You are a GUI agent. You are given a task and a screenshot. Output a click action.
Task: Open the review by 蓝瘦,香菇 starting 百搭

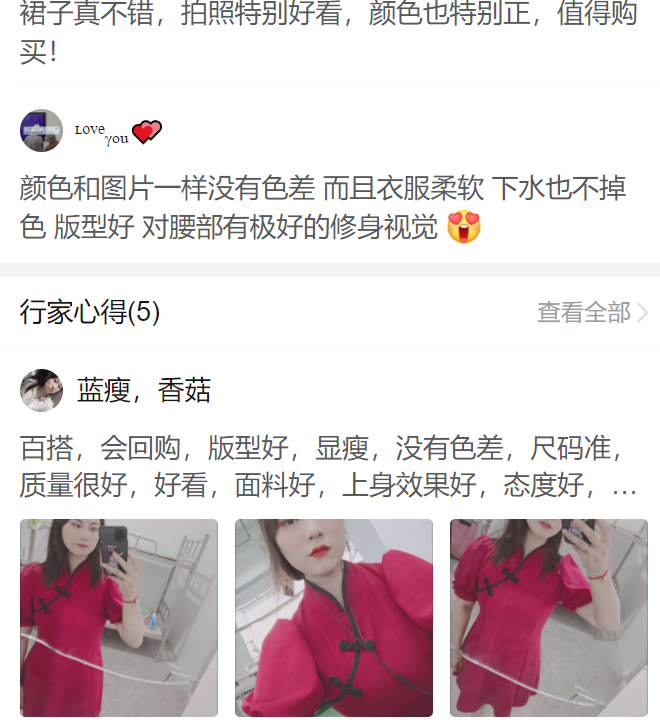[328, 467]
